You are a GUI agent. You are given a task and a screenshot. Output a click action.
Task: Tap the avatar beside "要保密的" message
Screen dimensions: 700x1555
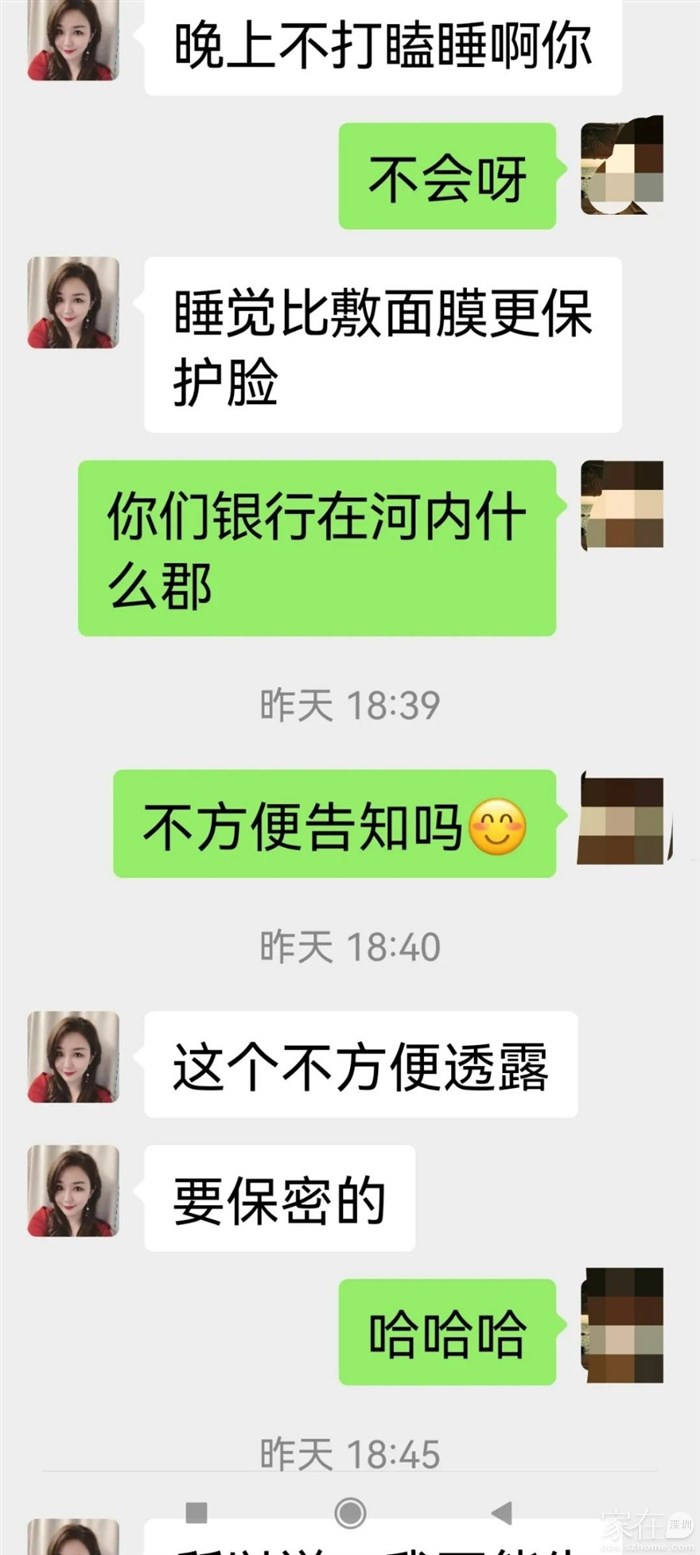(73, 1191)
